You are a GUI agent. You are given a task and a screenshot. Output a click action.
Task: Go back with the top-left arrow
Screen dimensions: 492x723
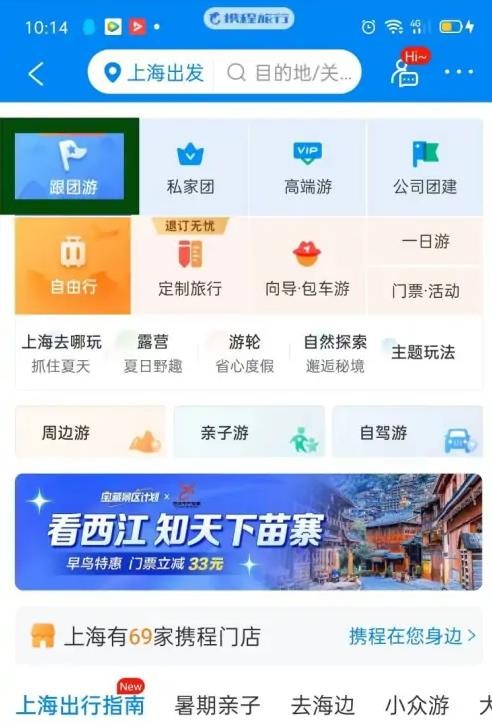36,74
